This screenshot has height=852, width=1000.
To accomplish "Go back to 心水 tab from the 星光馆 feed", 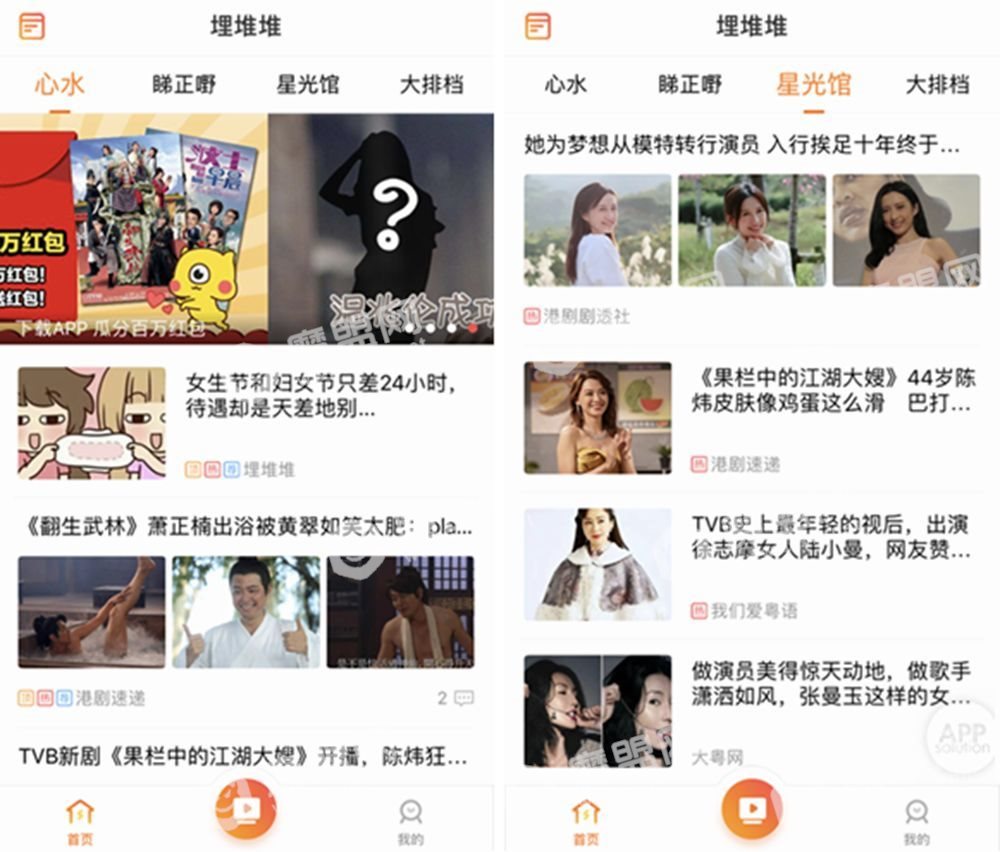I will tap(566, 85).
